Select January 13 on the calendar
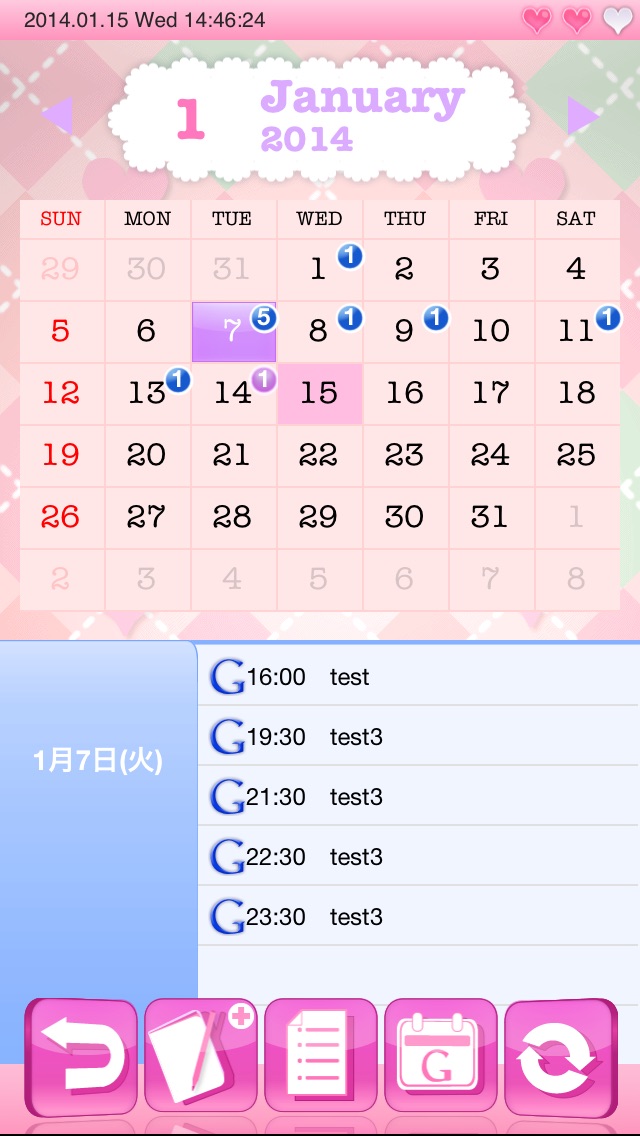 coord(147,393)
